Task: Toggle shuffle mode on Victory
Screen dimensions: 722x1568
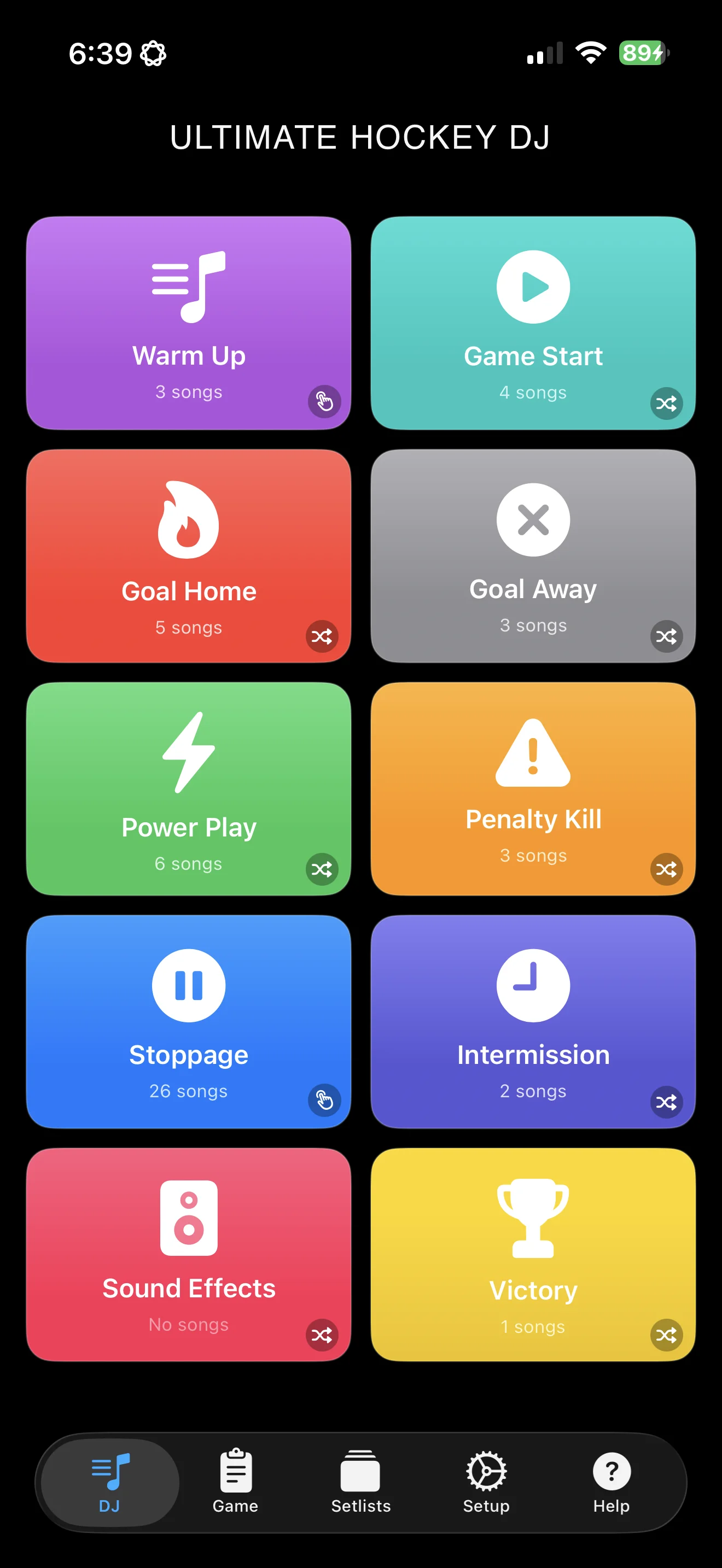Action: coord(667,1335)
